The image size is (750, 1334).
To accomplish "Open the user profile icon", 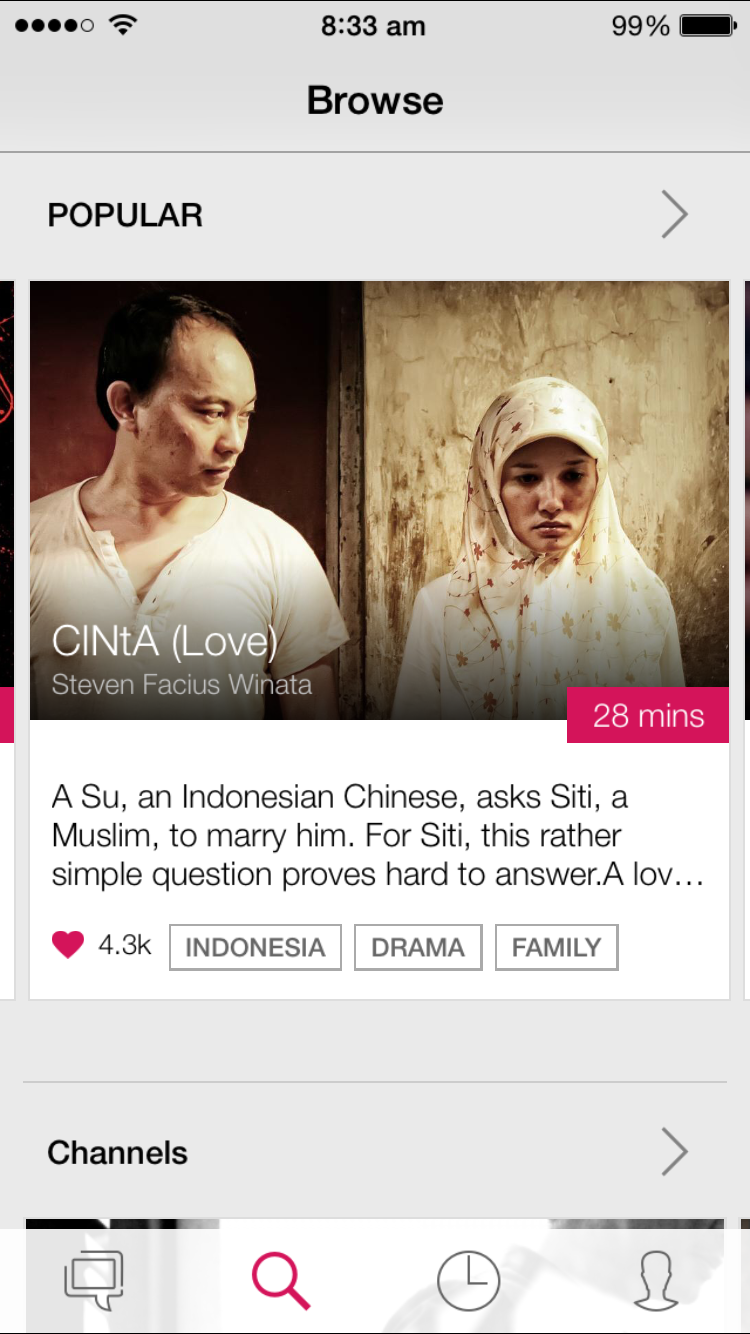I will (656, 1278).
